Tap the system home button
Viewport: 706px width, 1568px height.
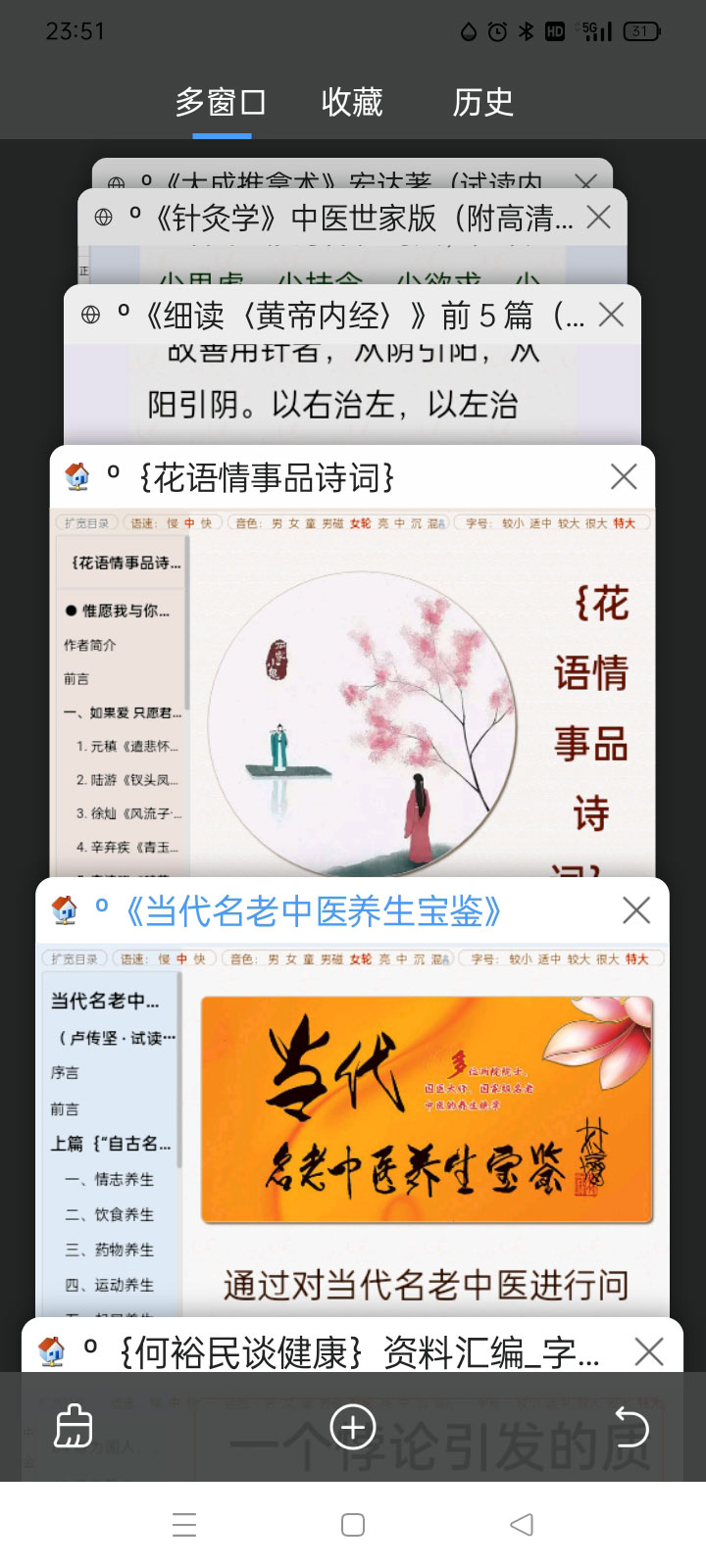353,1525
